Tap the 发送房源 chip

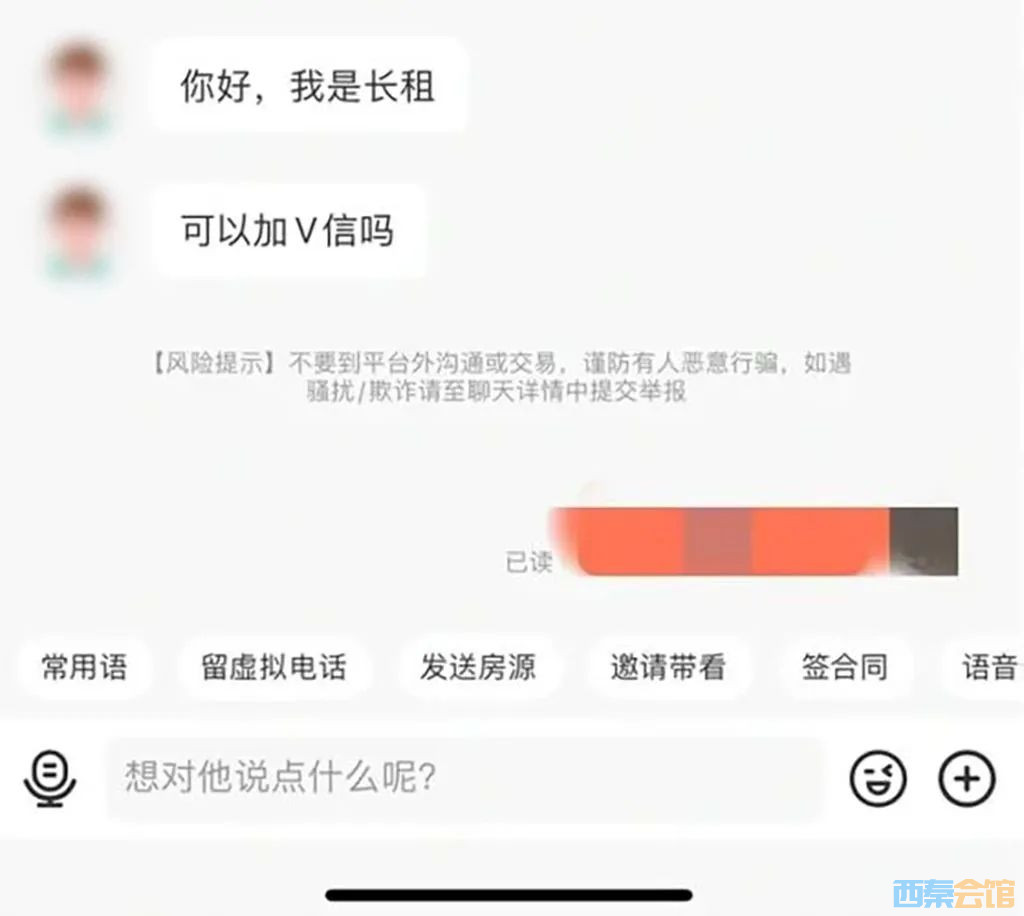pyautogui.click(x=478, y=667)
